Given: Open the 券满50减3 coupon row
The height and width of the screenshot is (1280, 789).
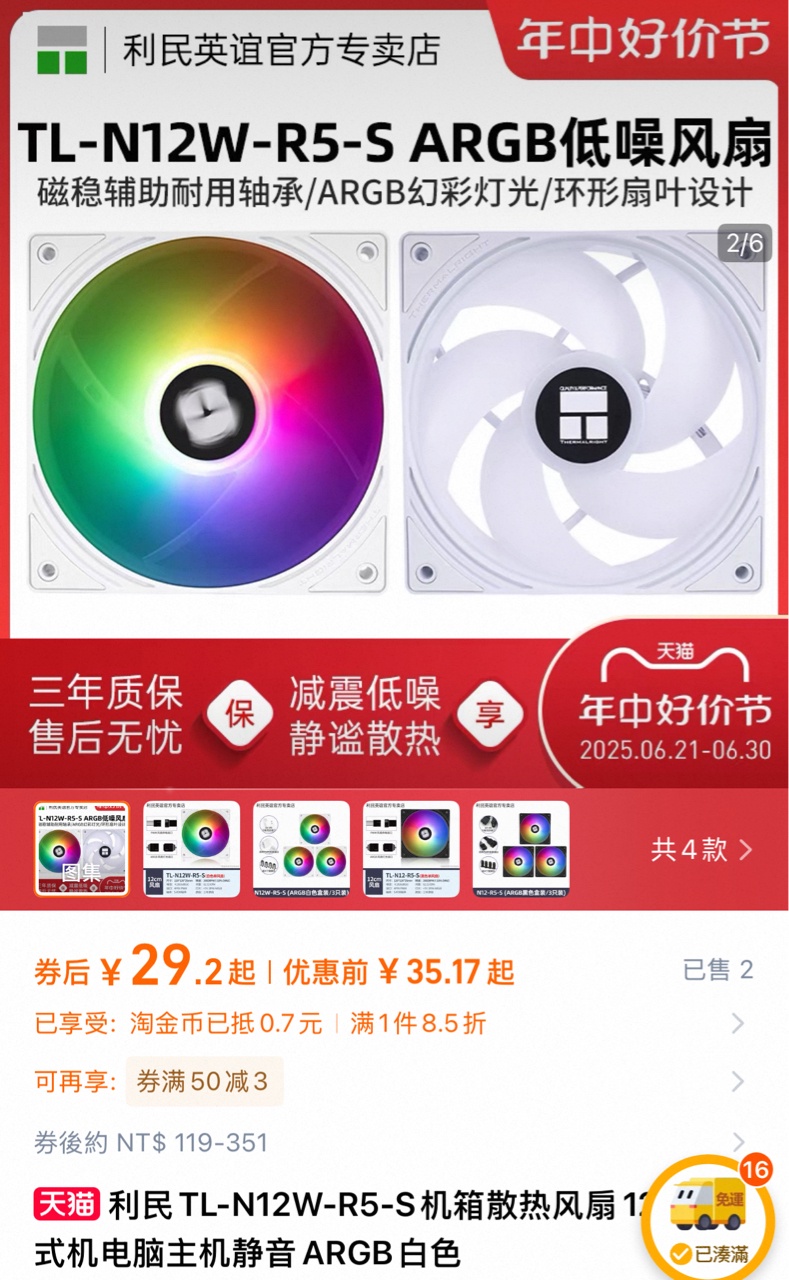Looking at the screenshot, I should (394, 1082).
